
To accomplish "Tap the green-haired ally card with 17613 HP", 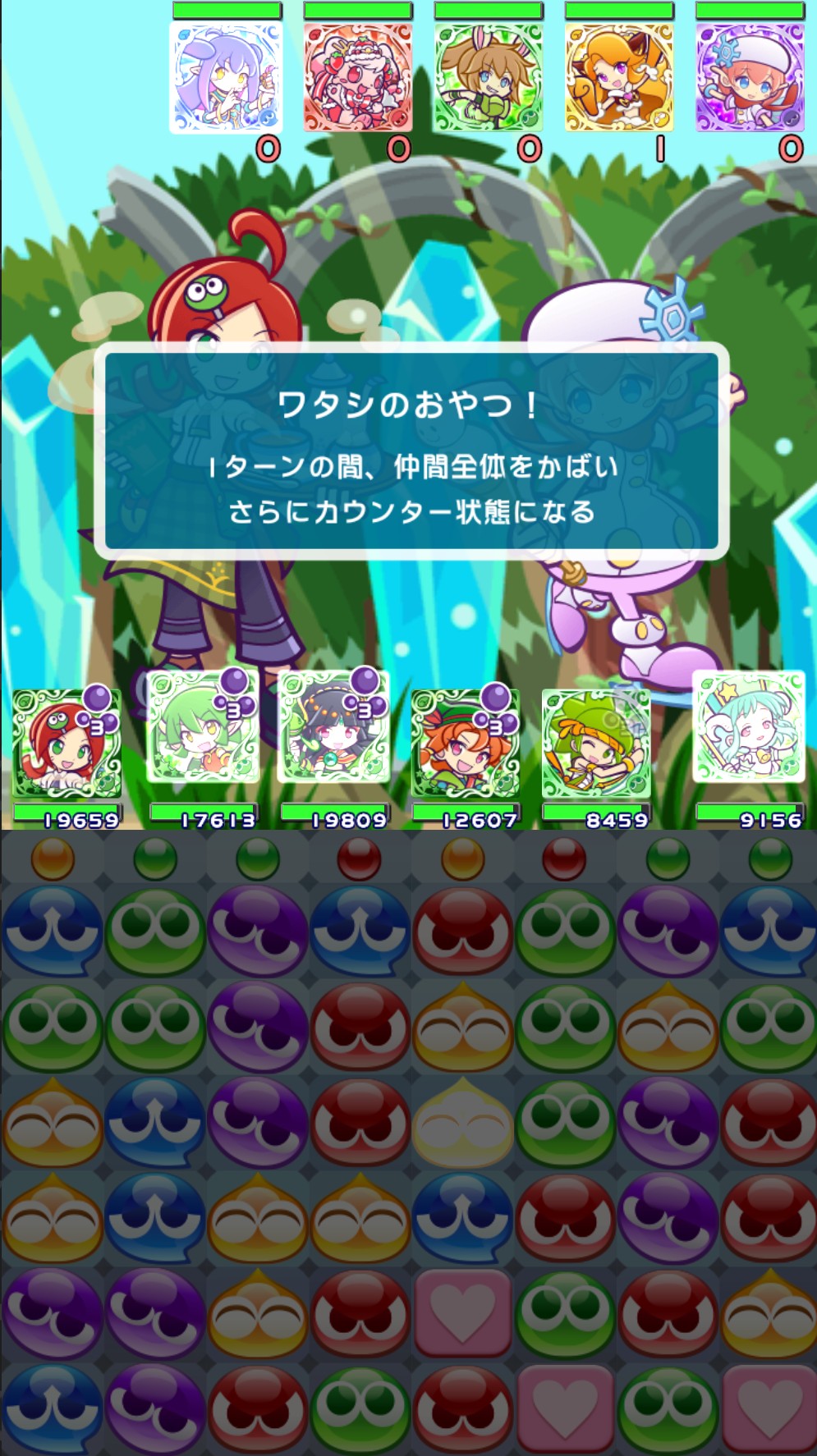I will (x=202, y=727).
